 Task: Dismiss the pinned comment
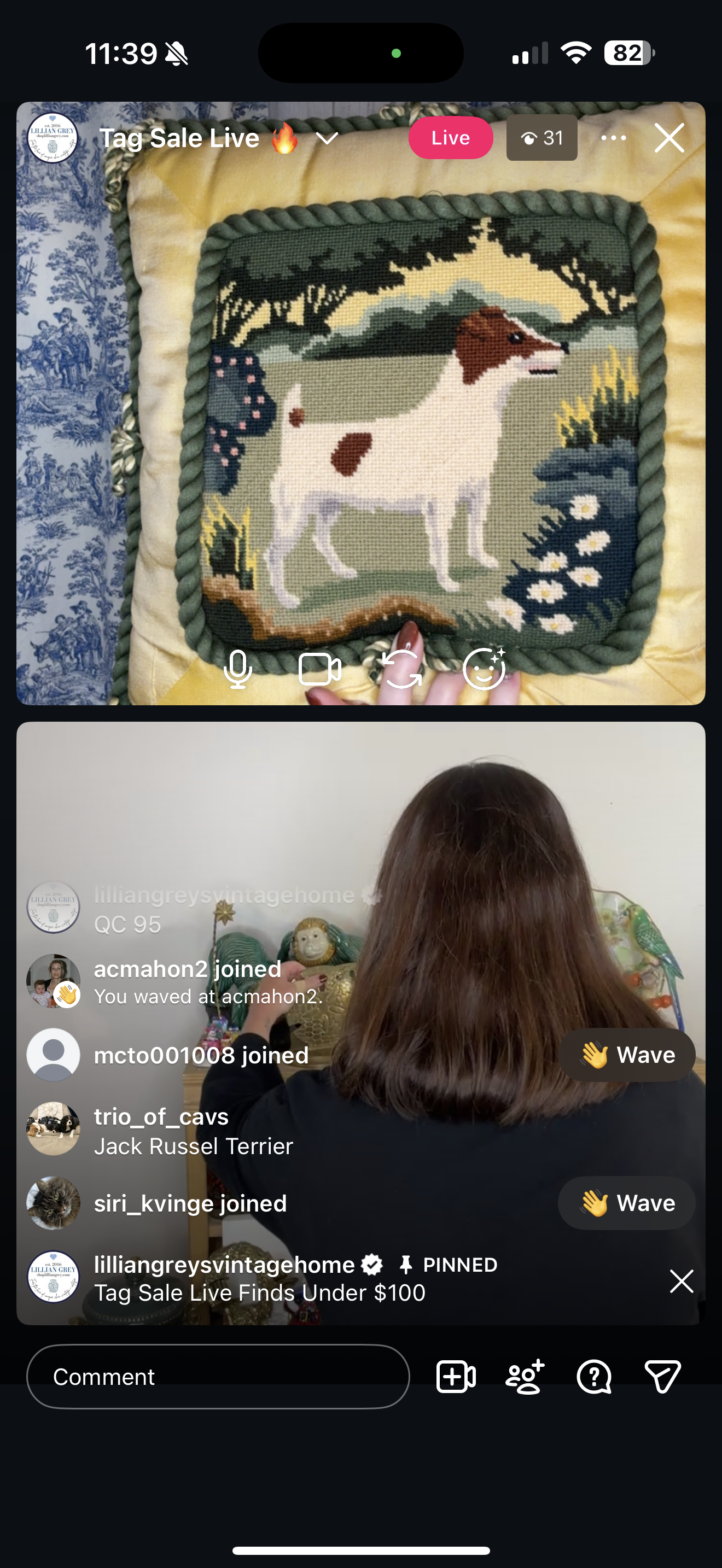click(x=681, y=1280)
